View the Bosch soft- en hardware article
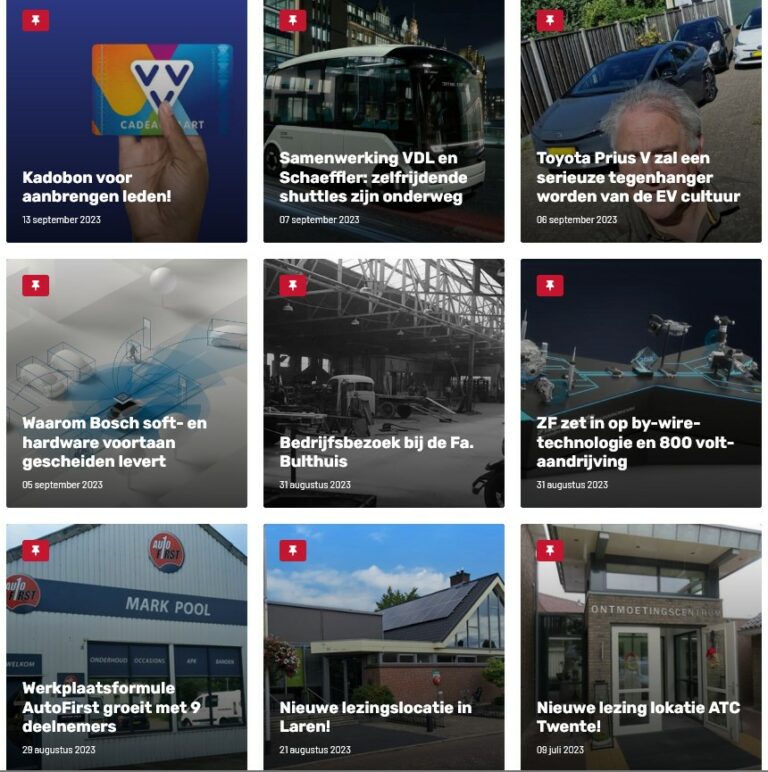768x772 pixels. [x=114, y=442]
